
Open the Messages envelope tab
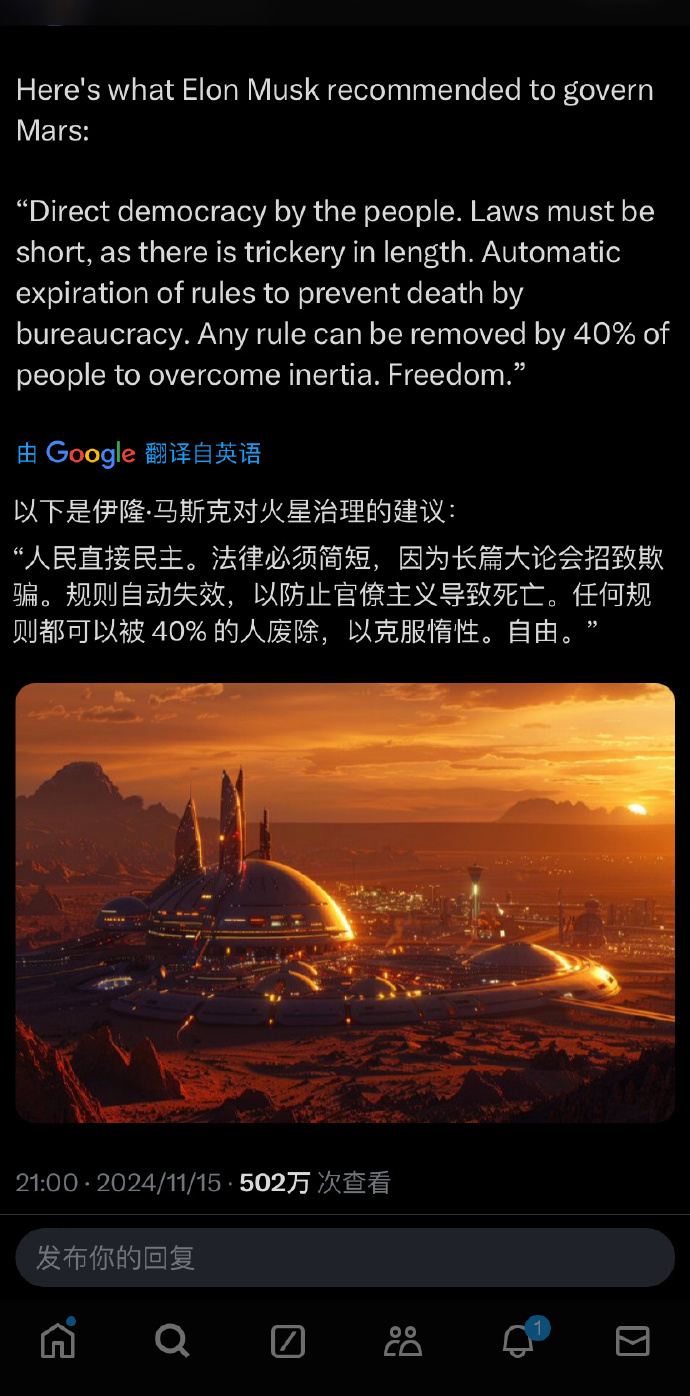point(633,1340)
